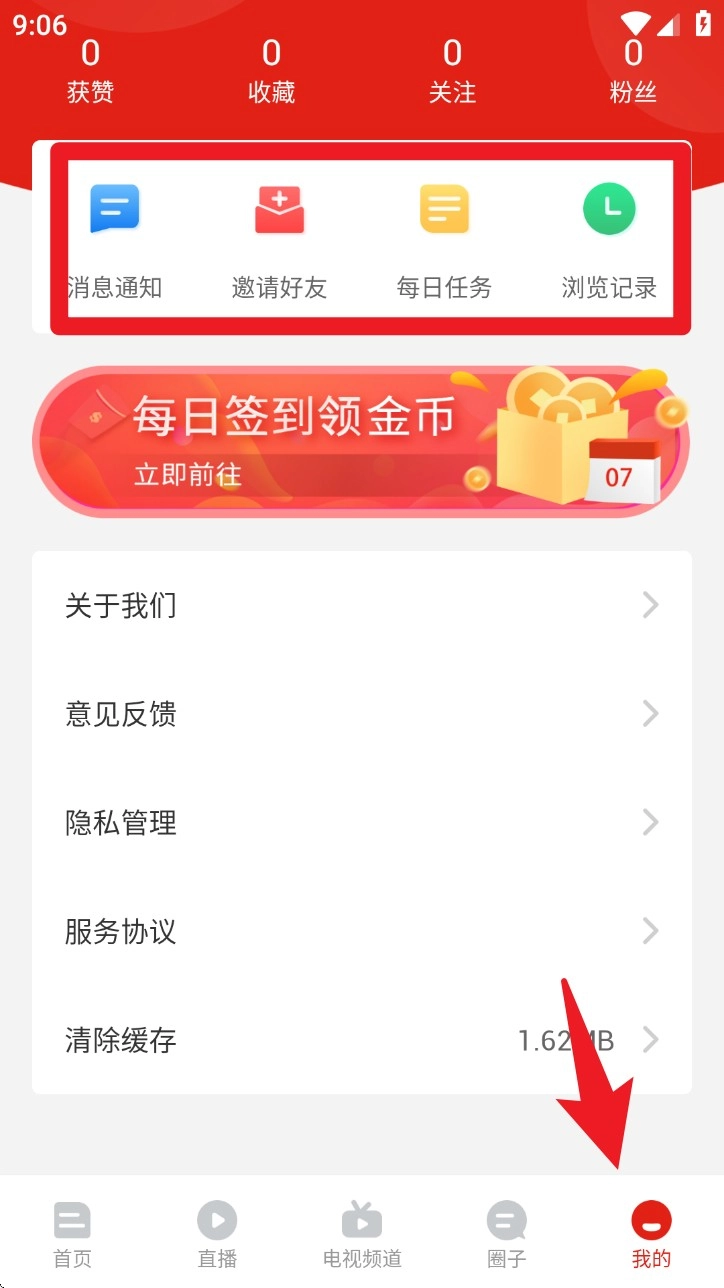View the 粉丝 followers list
The image size is (724, 1288).
pos(633,72)
